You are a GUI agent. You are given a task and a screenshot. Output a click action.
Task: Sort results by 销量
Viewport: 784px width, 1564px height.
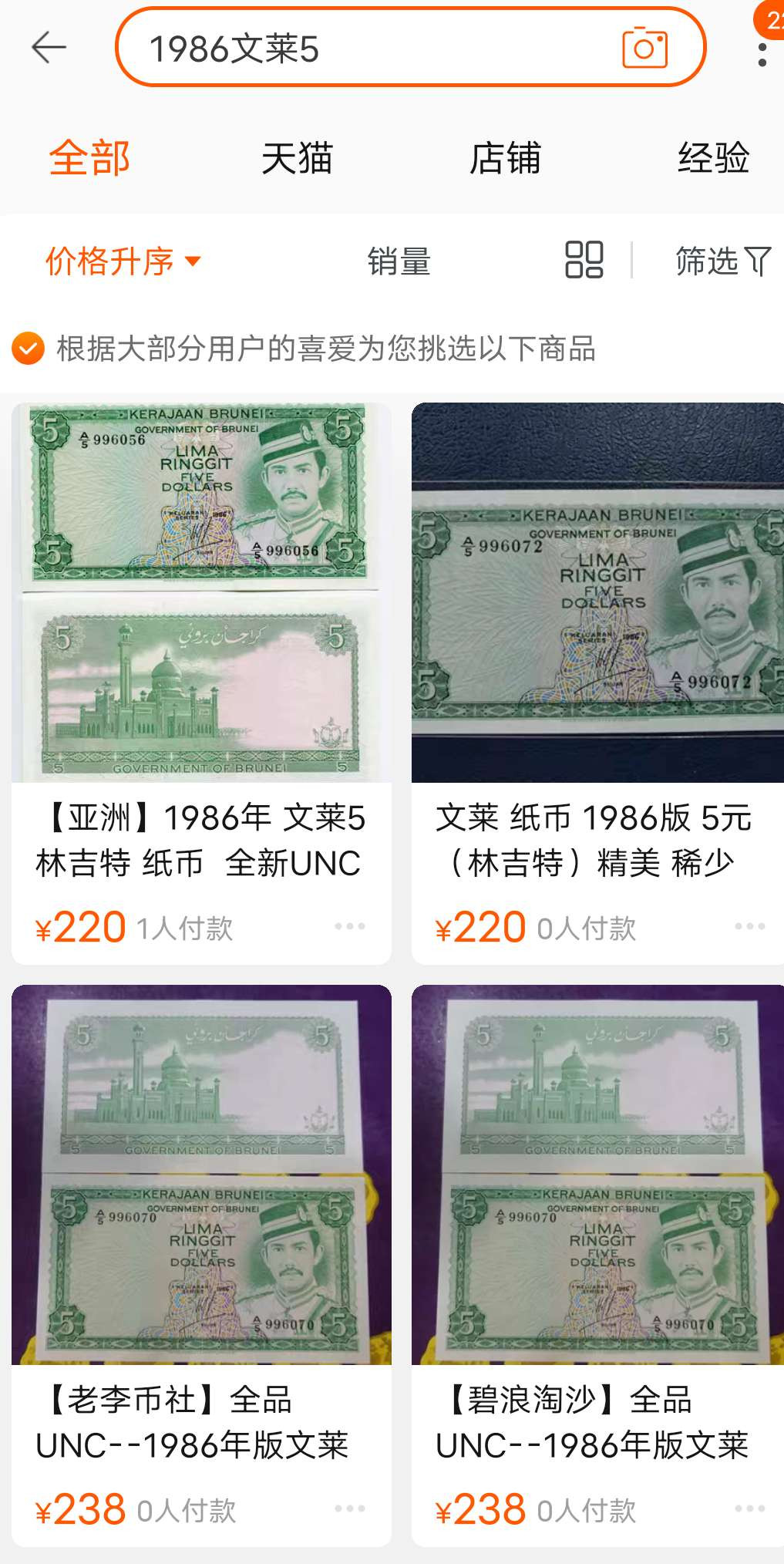[x=399, y=261]
